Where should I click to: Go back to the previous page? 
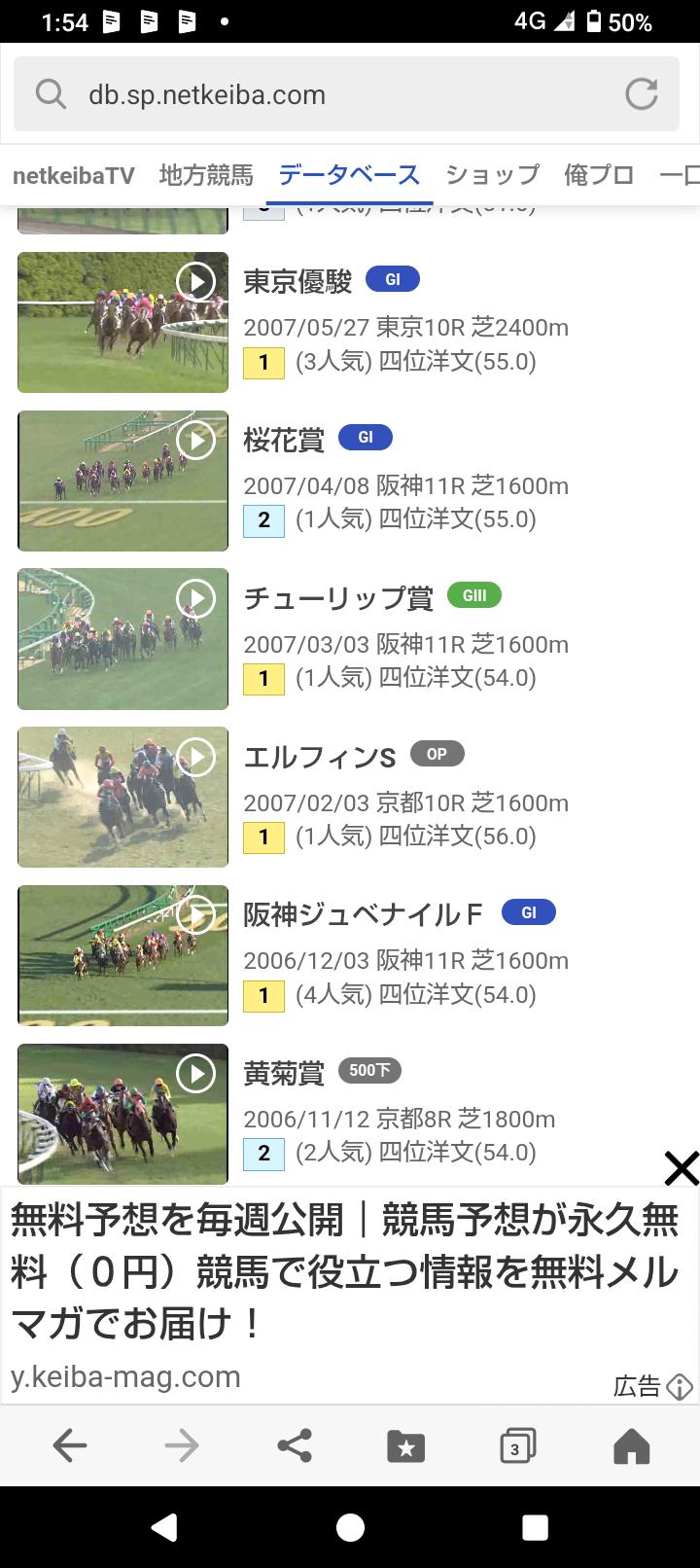click(70, 1445)
